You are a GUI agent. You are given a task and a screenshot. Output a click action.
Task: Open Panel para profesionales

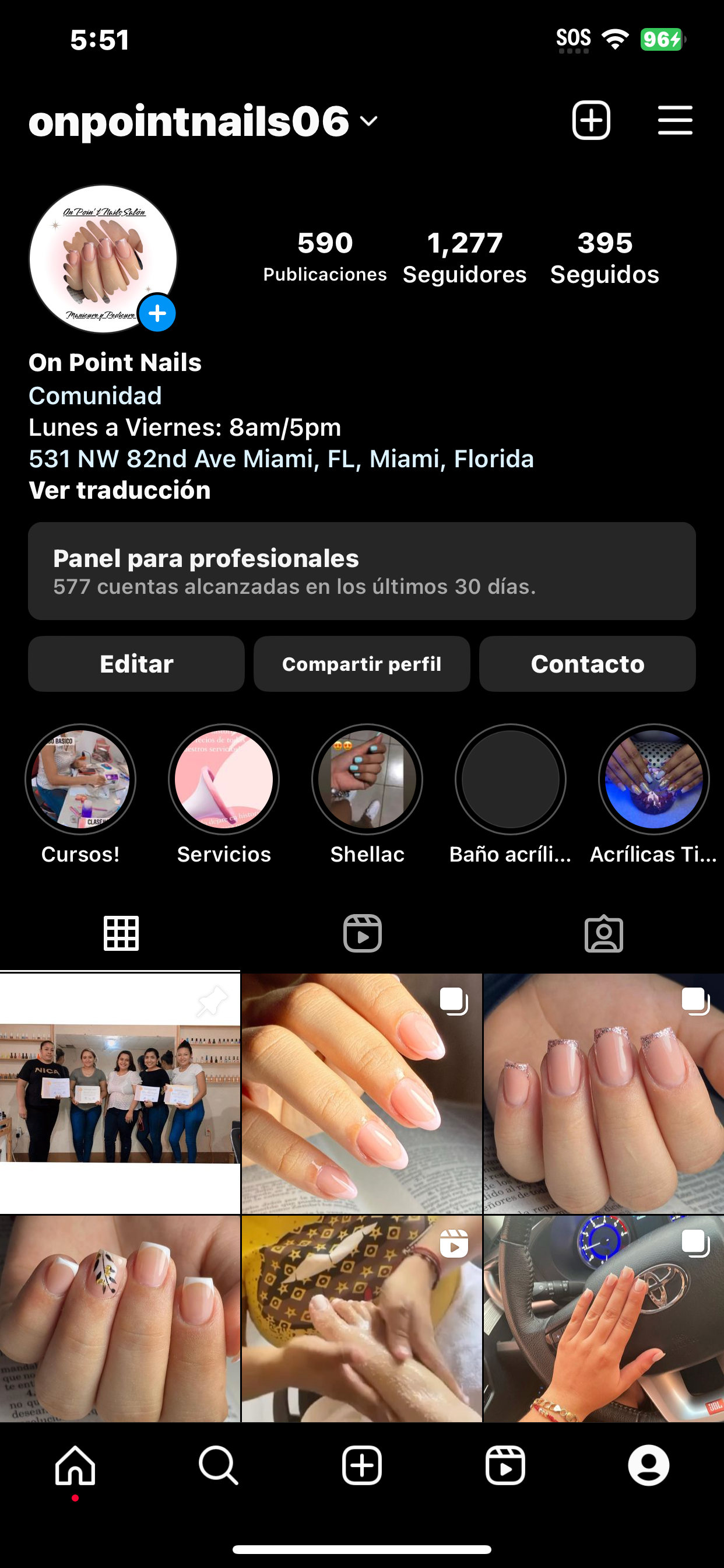(x=361, y=571)
